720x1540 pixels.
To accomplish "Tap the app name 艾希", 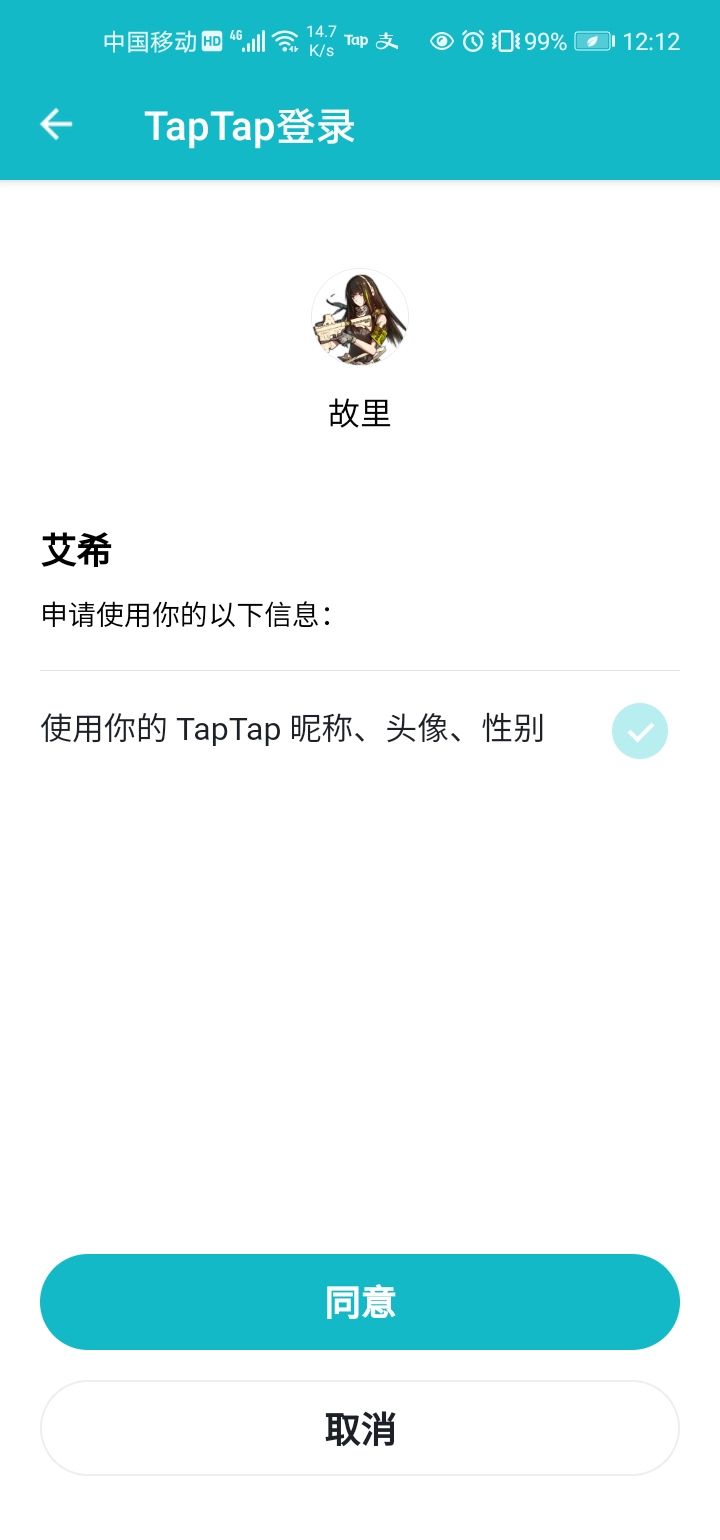I will [75, 551].
